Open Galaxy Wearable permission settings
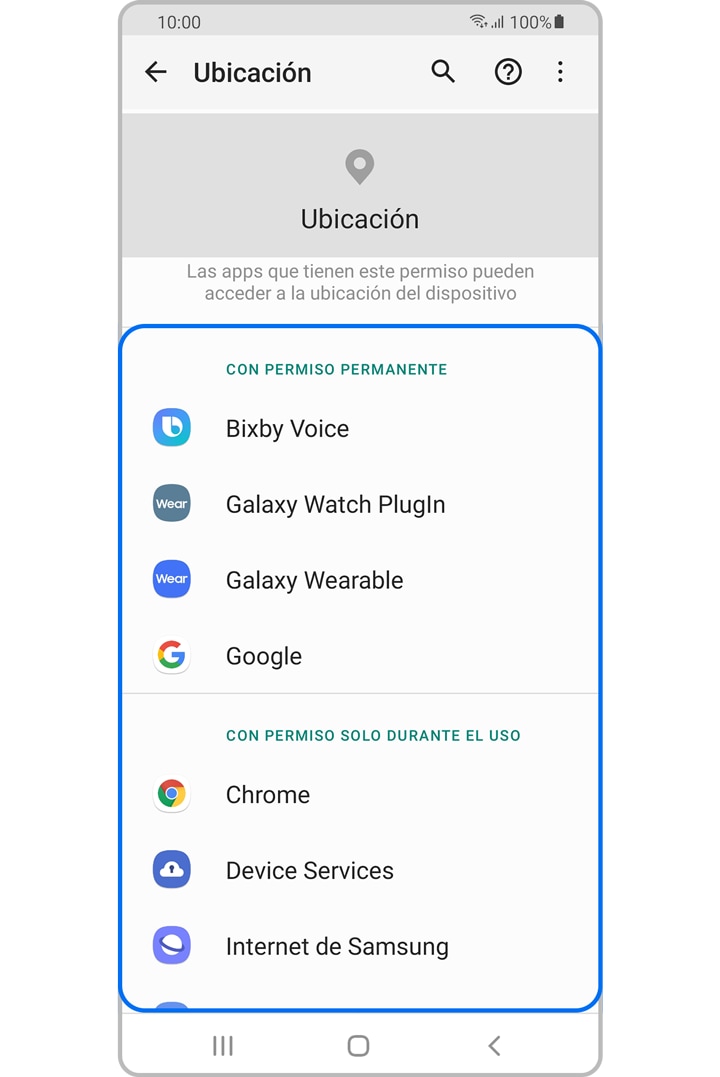 tap(314, 581)
